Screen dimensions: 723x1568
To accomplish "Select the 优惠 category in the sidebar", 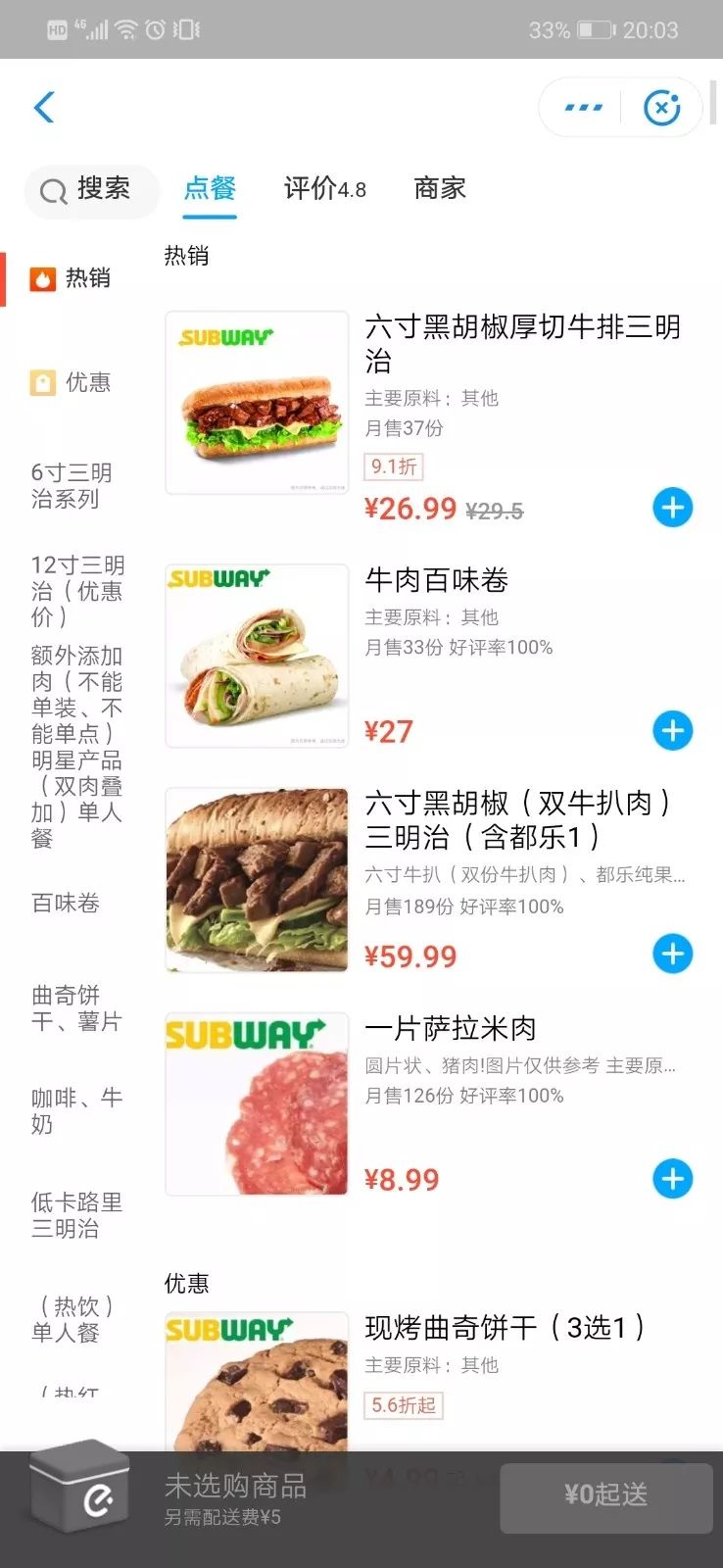I will 72,382.
